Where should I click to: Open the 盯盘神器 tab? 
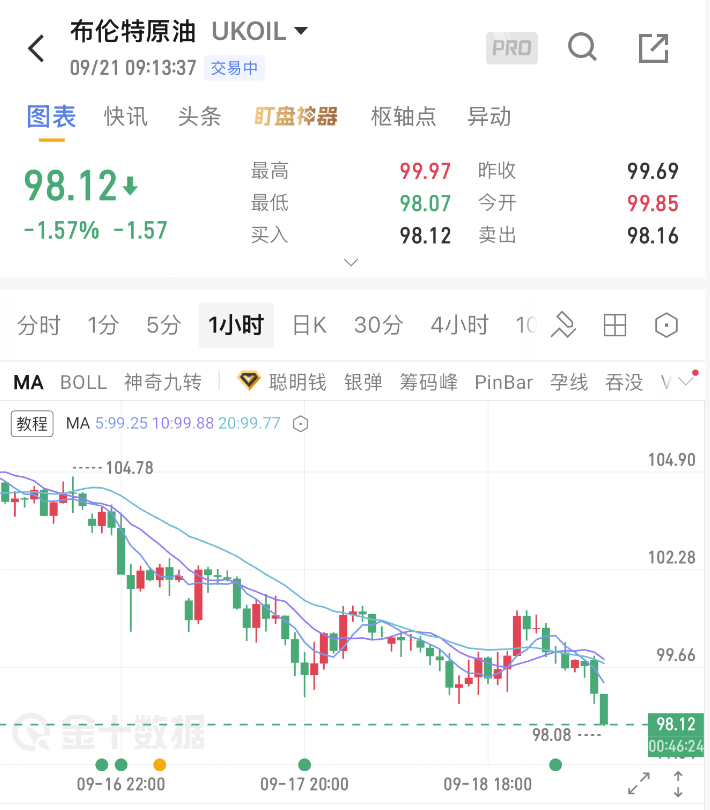pyautogui.click(x=296, y=116)
